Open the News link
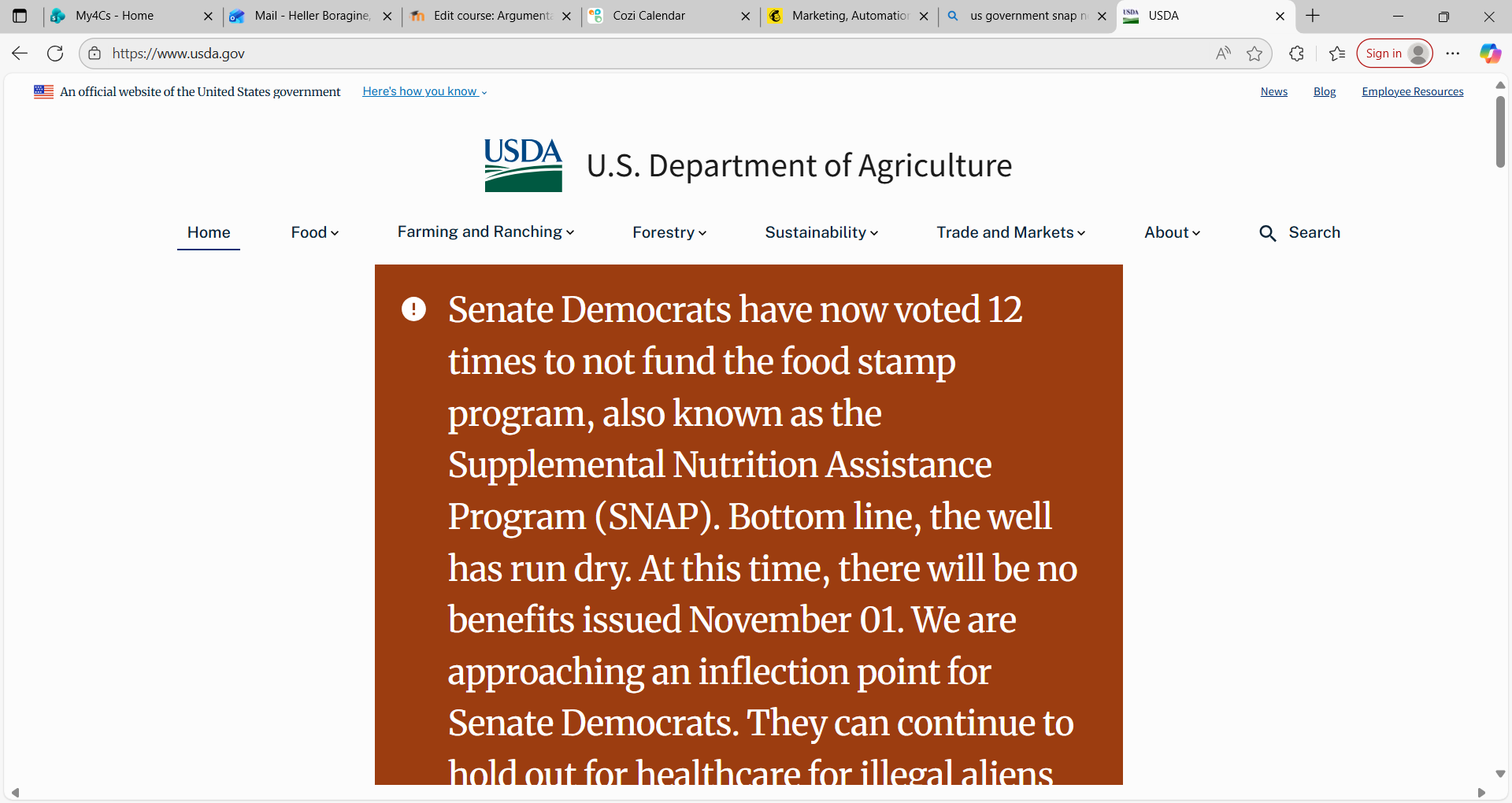The image size is (1512, 803). click(x=1273, y=91)
